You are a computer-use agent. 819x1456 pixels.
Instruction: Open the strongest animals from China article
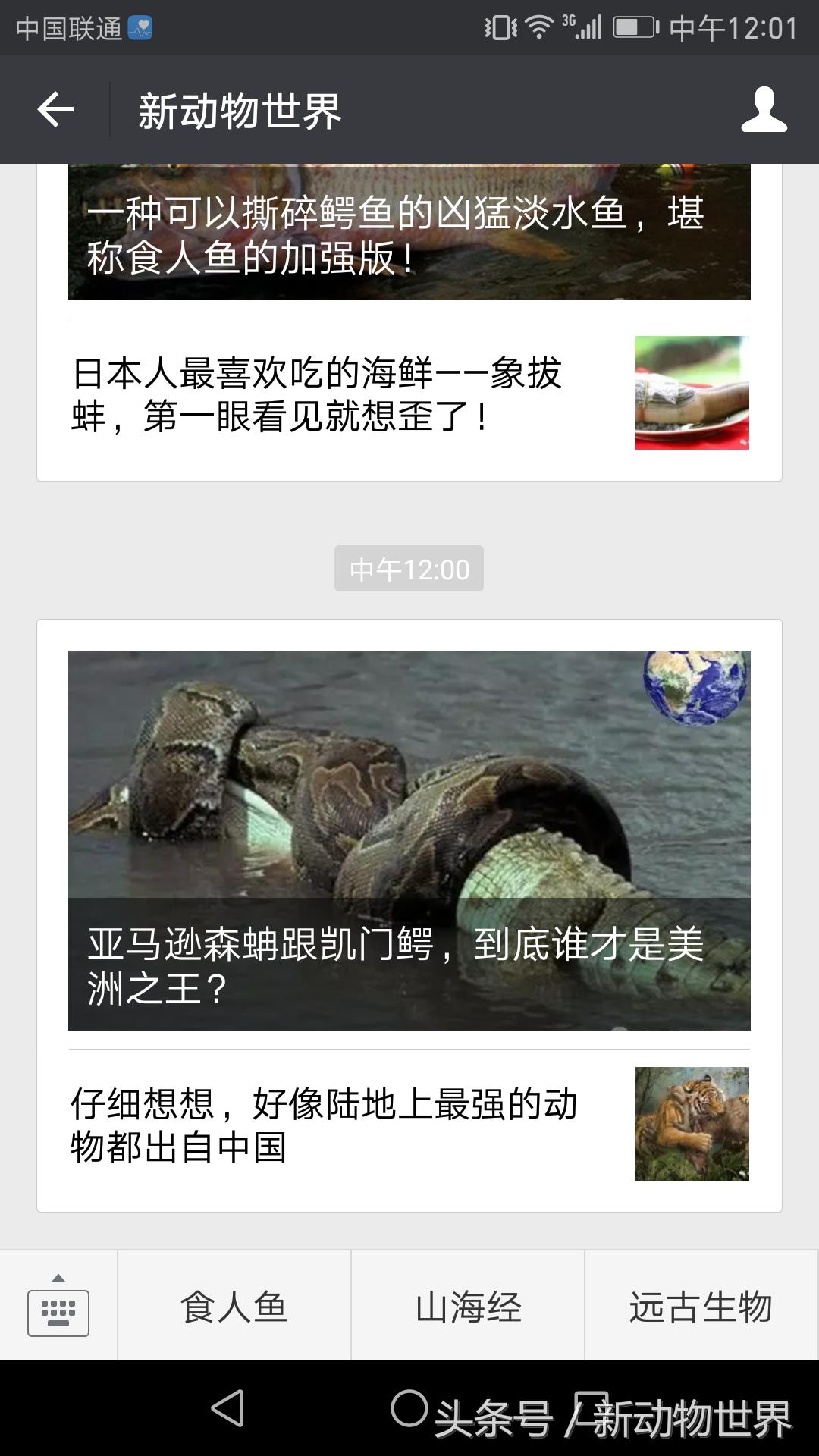pyautogui.click(x=326, y=1122)
